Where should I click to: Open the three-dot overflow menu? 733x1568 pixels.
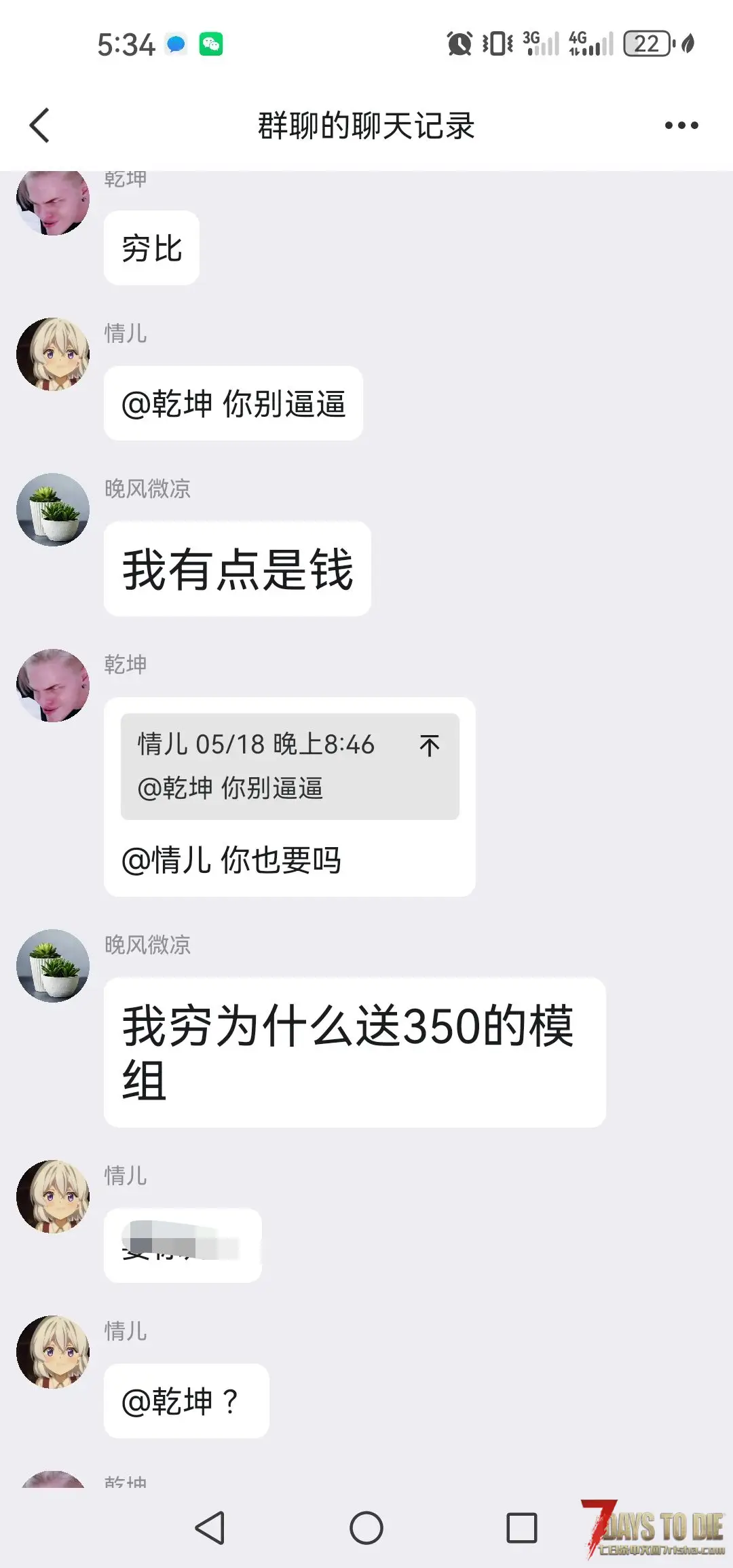[x=681, y=126]
